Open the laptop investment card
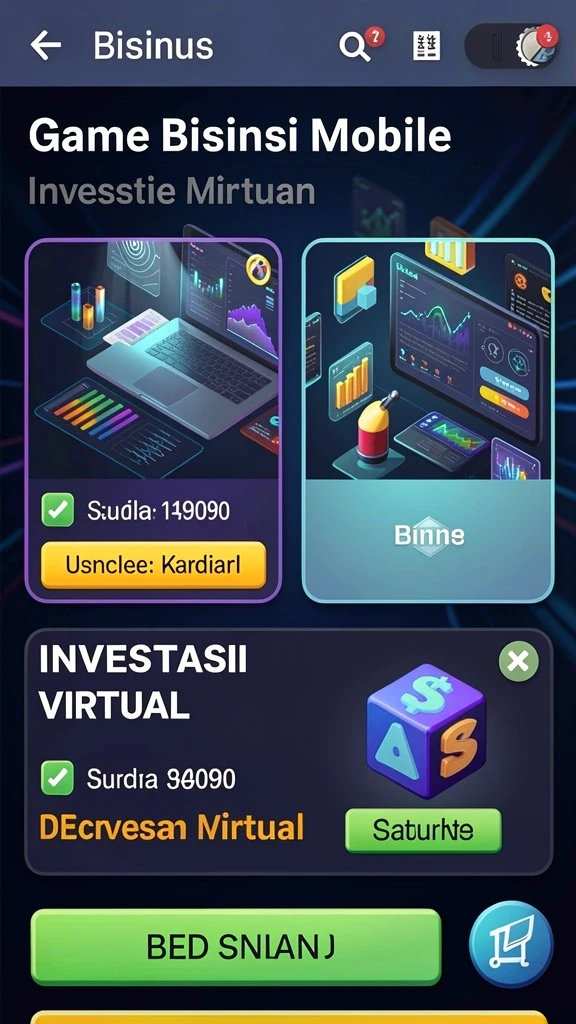This screenshot has width=576, height=1024. 153,420
